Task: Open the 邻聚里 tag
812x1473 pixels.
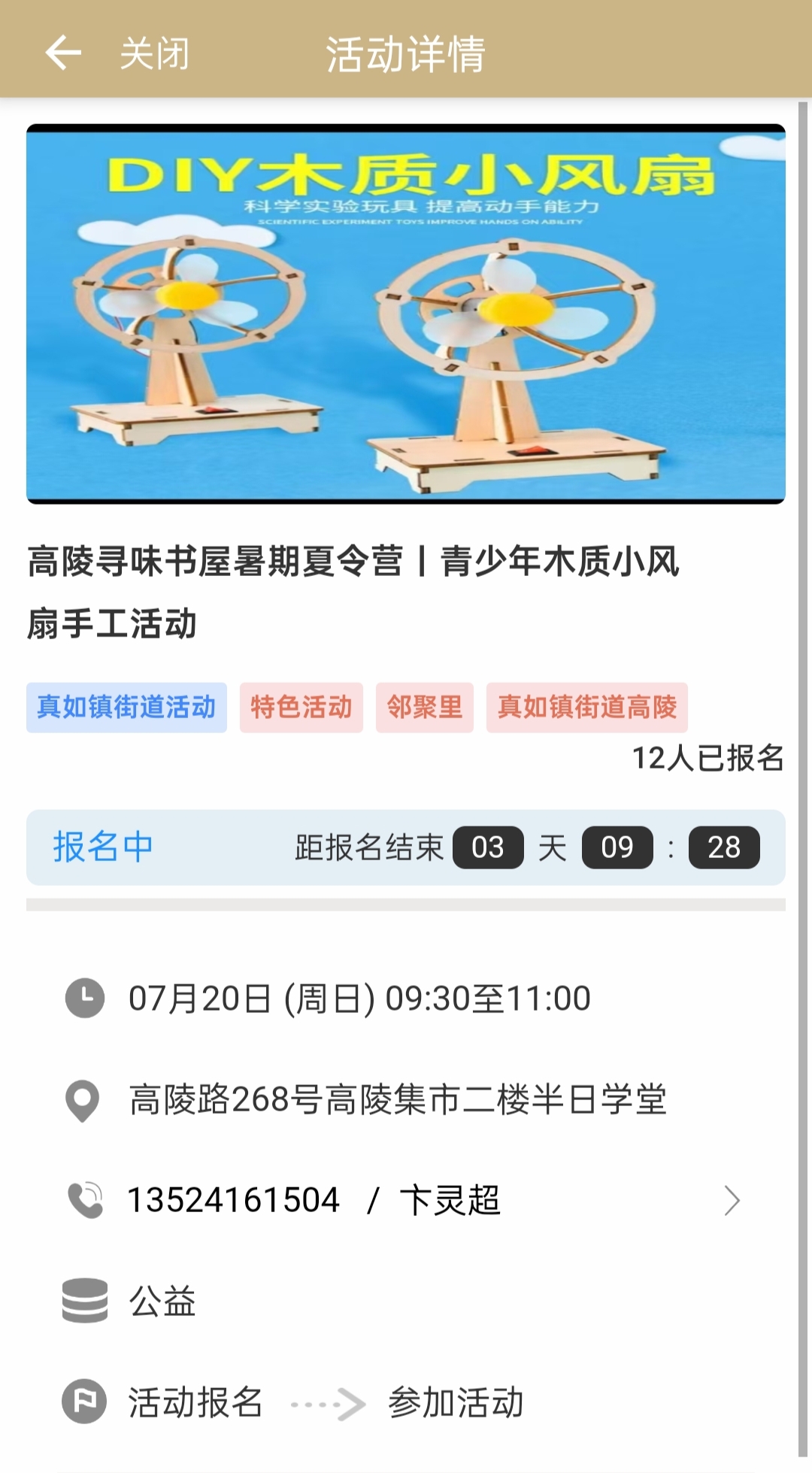Action: coord(424,708)
